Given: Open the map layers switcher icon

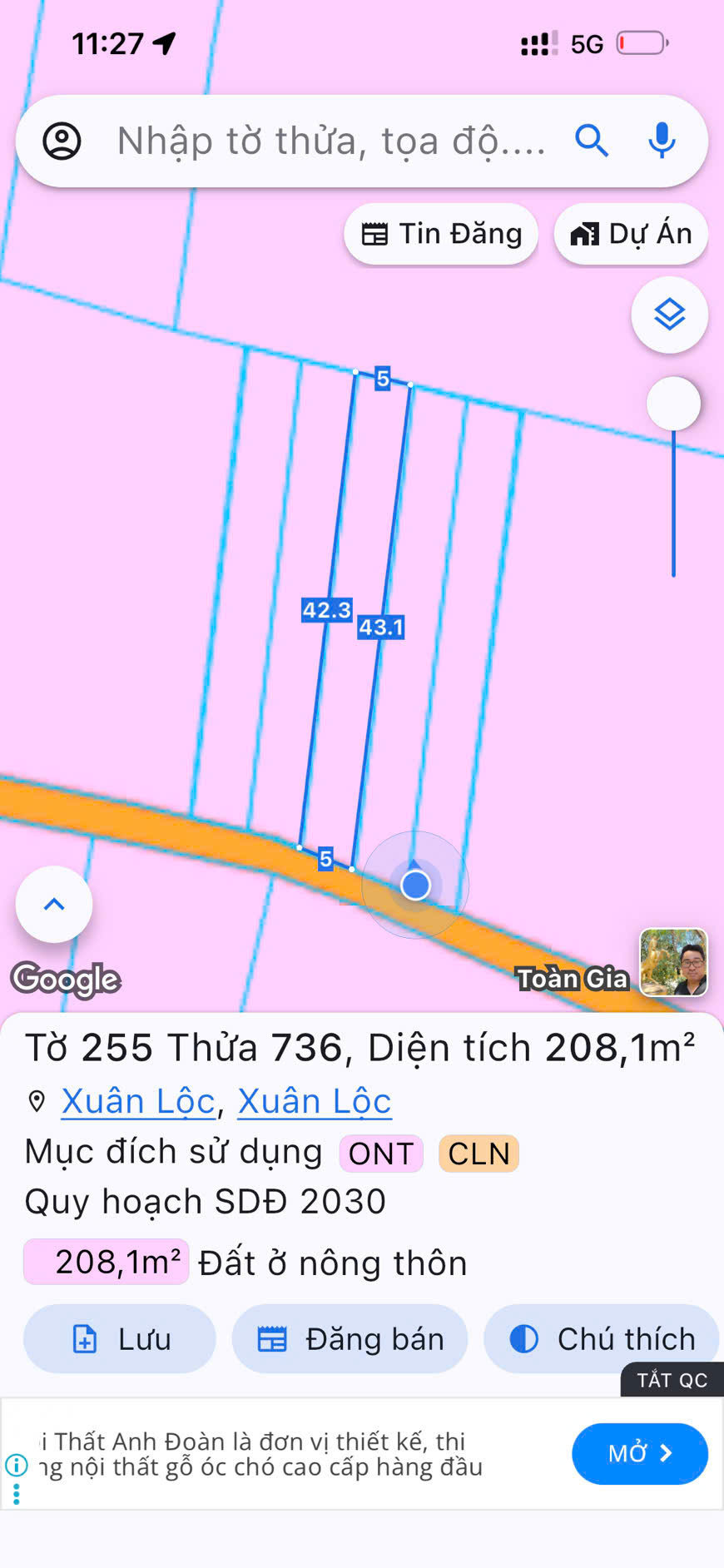Looking at the screenshot, I should coord(669,315).
